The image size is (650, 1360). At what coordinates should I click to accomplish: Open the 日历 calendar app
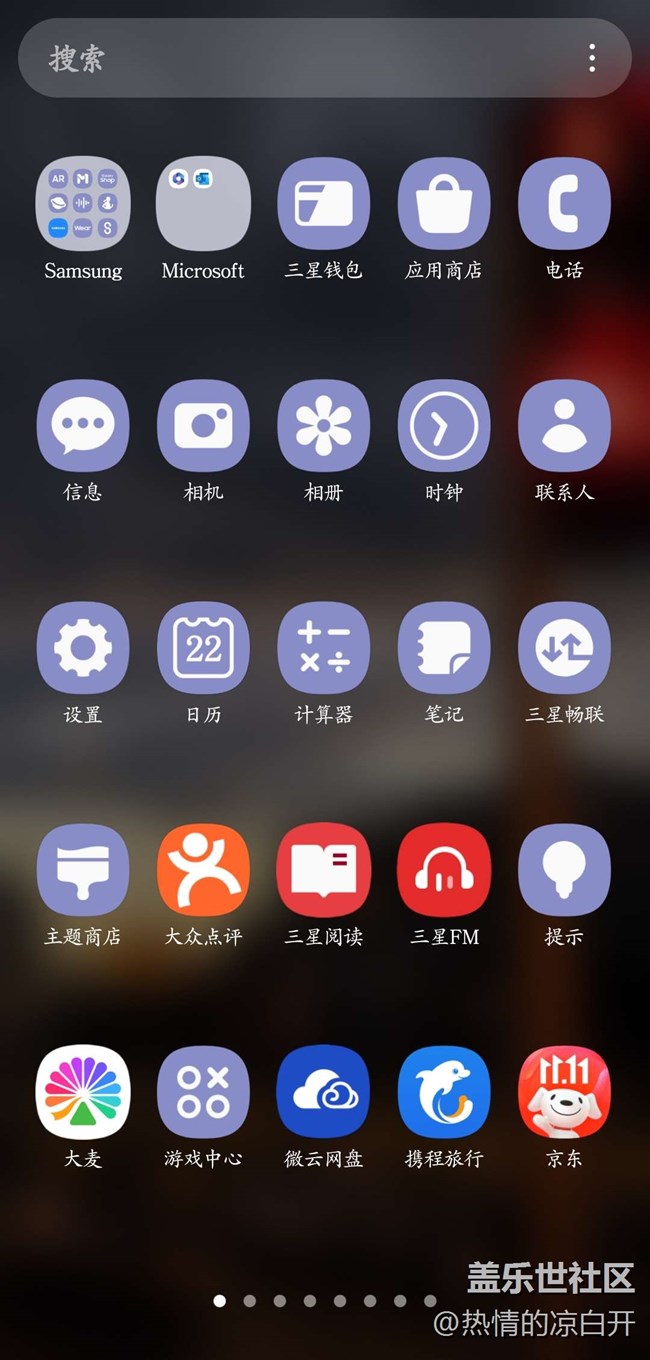point(203,647)
